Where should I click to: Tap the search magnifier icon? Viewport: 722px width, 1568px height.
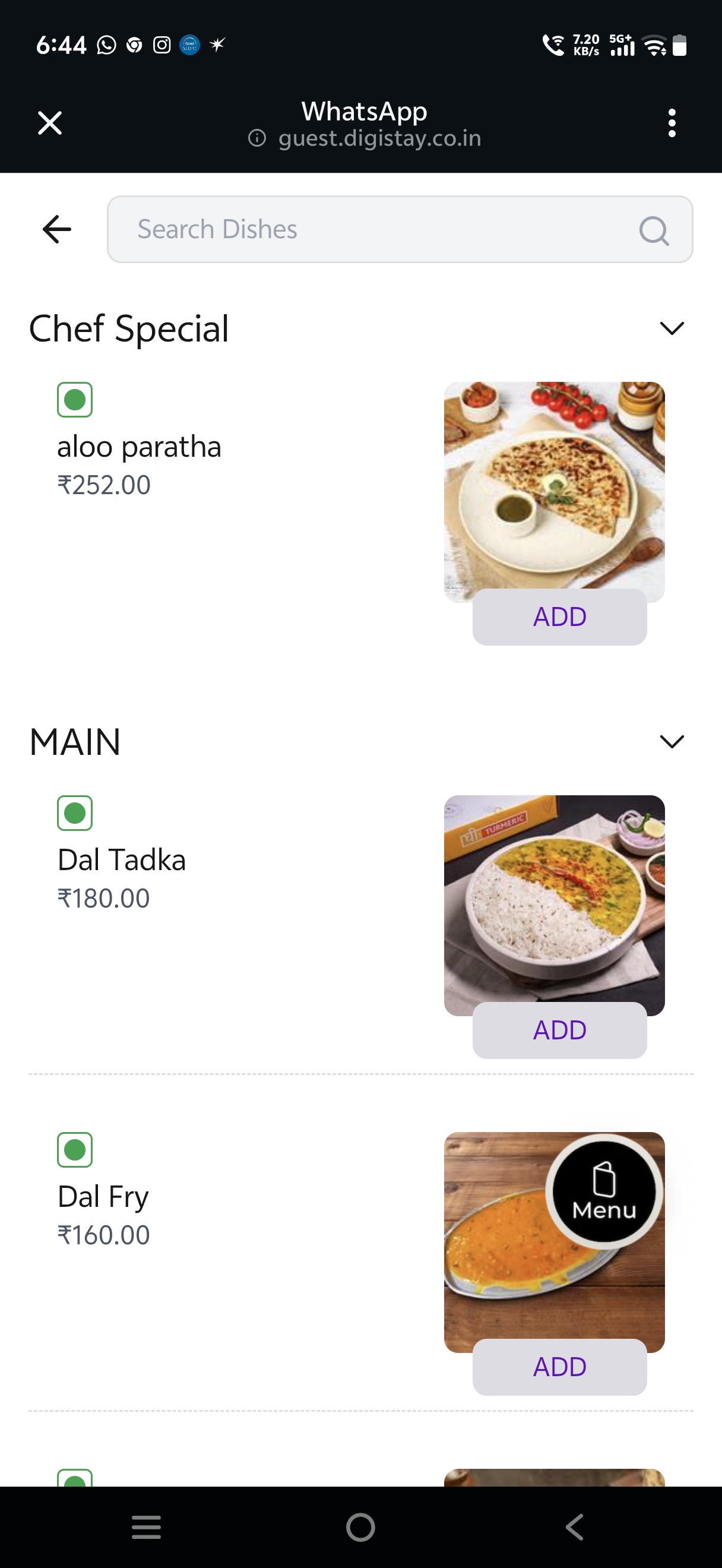click(x=653, y=231)
